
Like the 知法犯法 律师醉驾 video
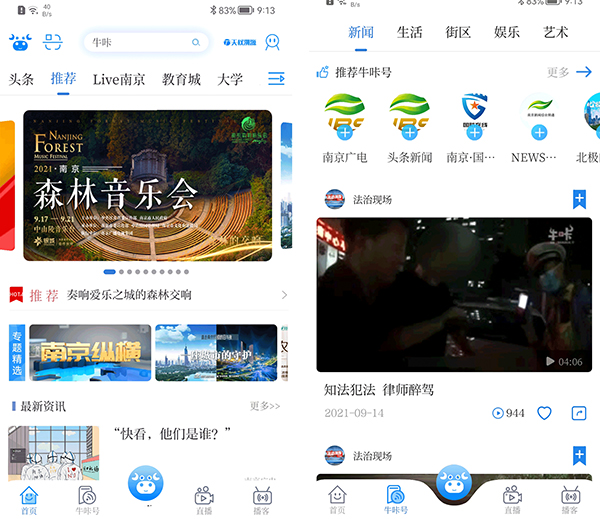pos(545,413)
